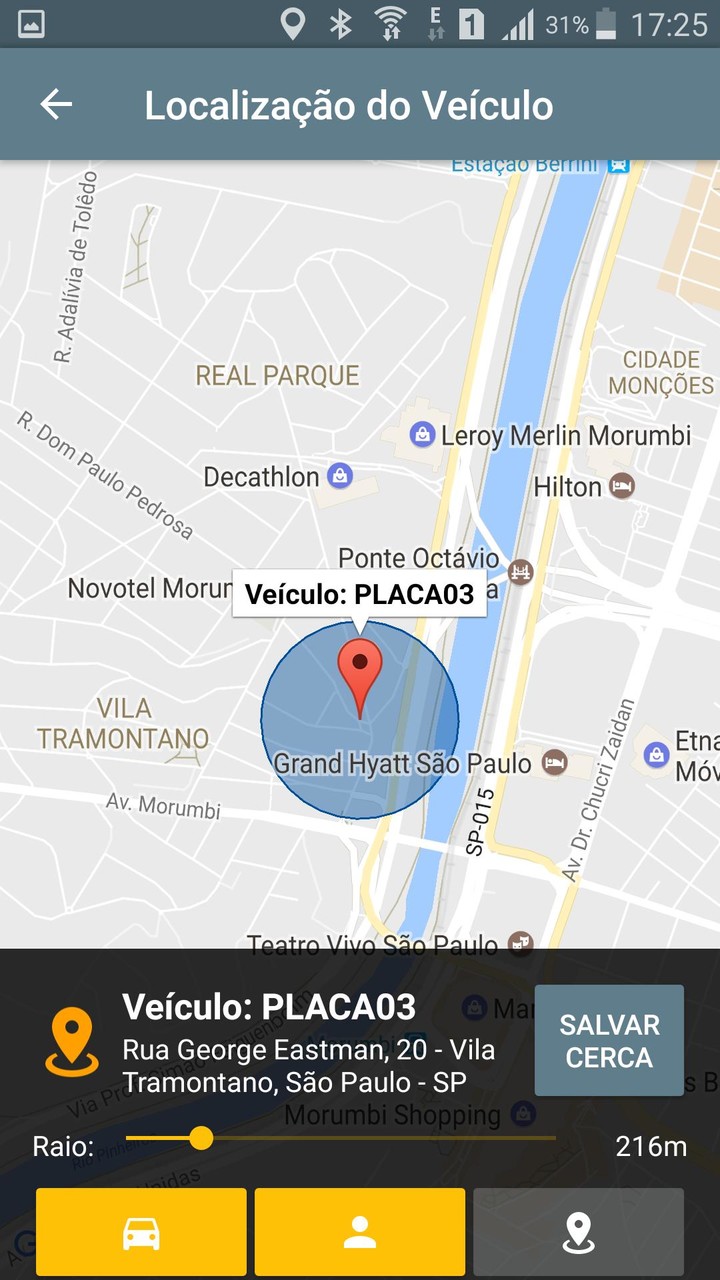720x1280 pixels.
Task: Tap the SALVAR CERCA button
Action: tap(609, 1041)
